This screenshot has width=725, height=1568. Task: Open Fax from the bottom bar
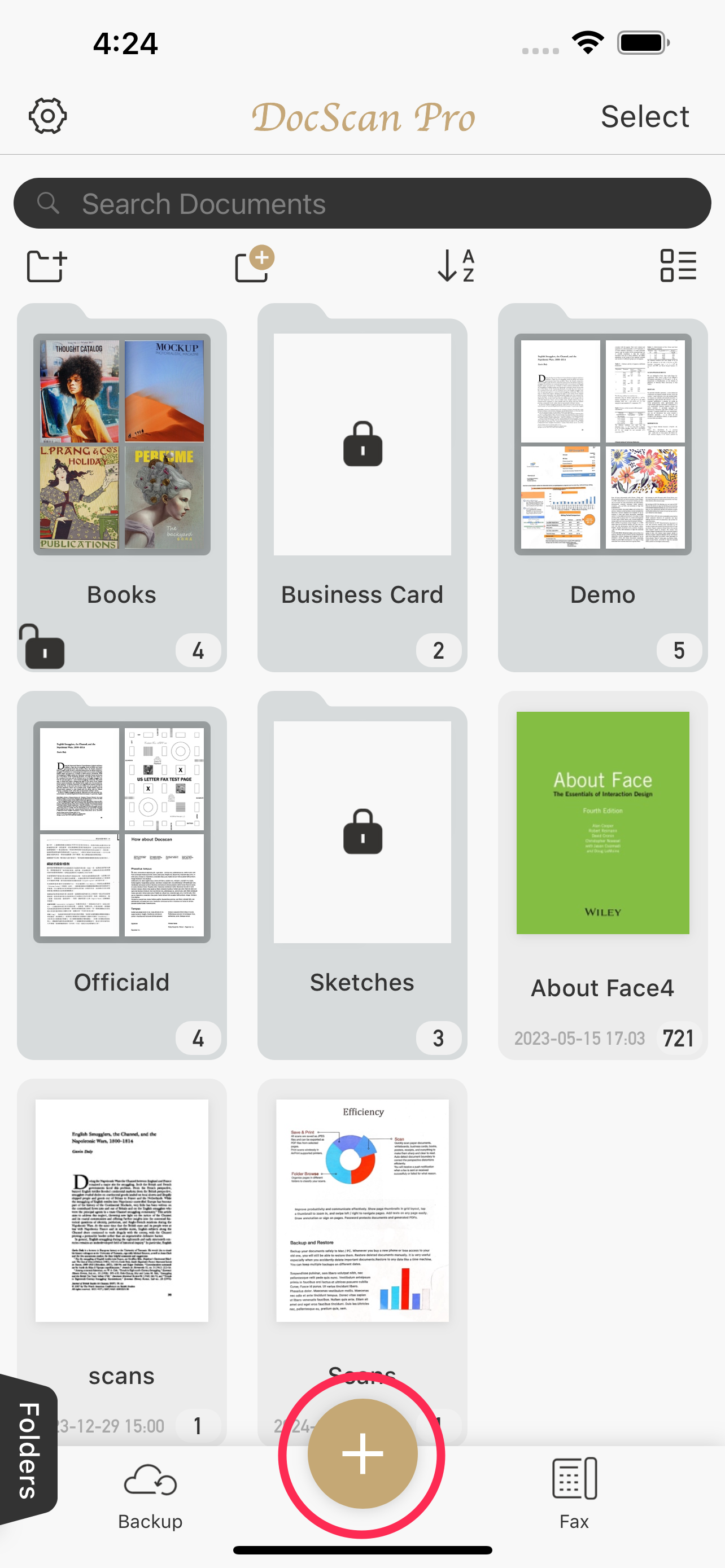574,1492
